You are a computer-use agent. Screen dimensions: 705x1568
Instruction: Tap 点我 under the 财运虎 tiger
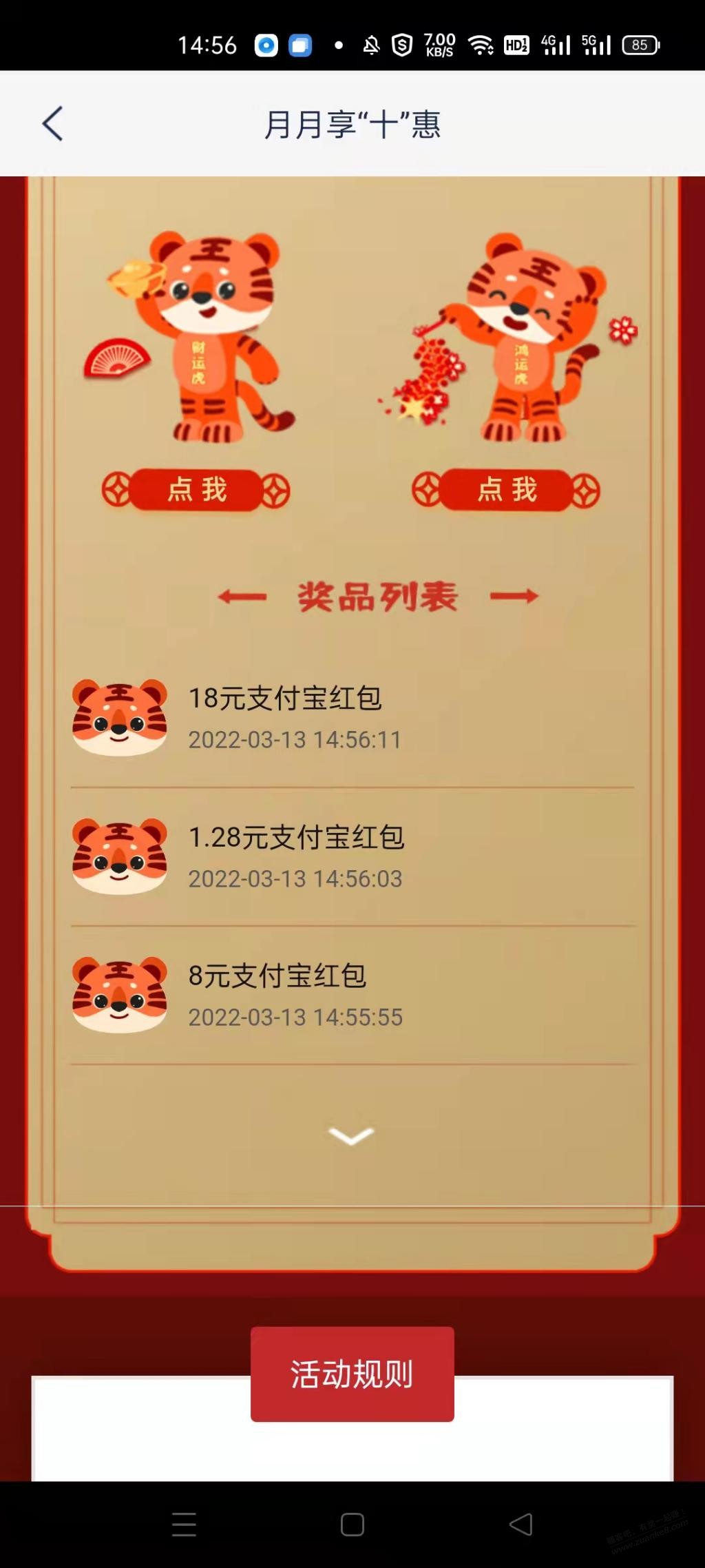click(196, 491)
